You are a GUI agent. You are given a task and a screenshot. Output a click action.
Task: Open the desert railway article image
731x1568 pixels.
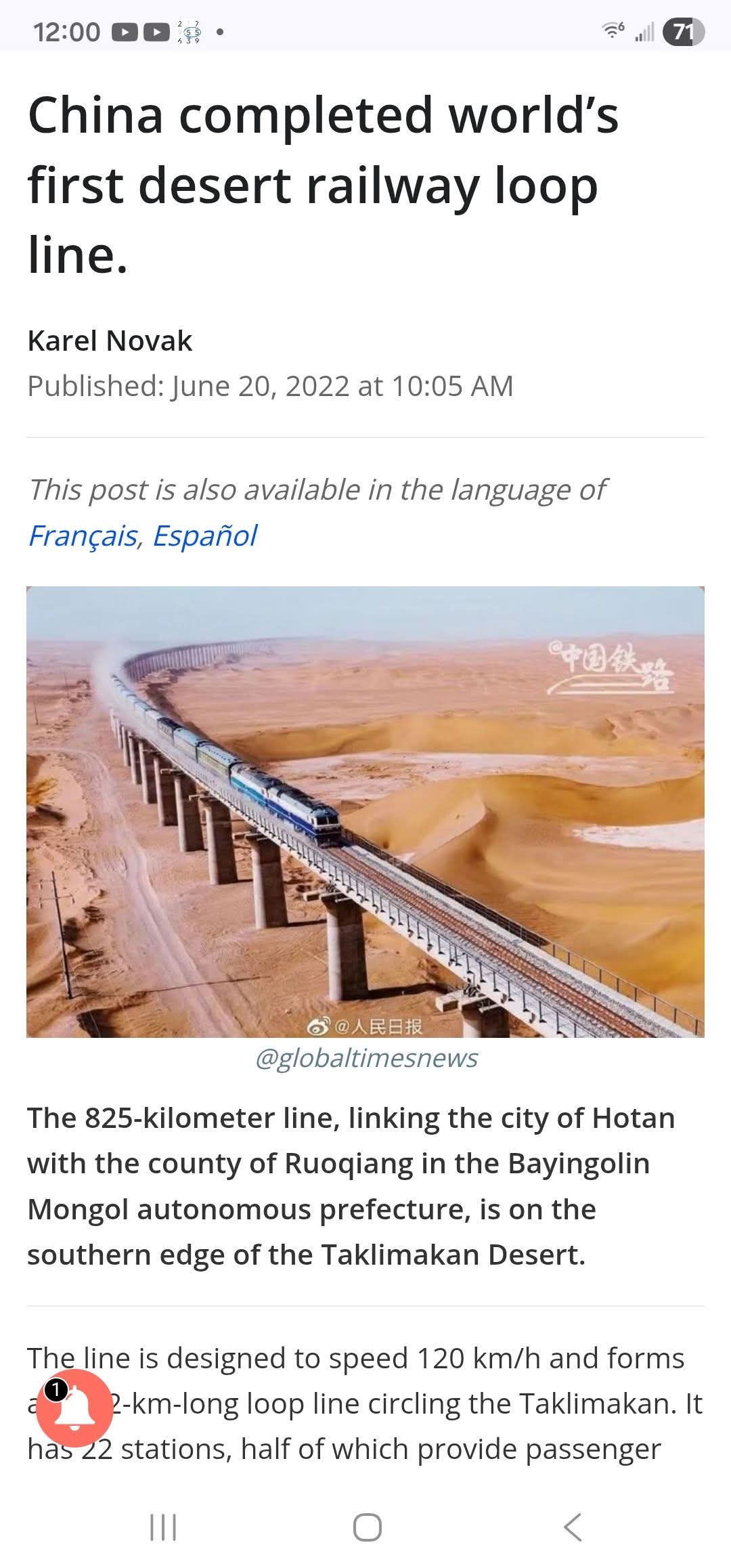coord(365,811)
